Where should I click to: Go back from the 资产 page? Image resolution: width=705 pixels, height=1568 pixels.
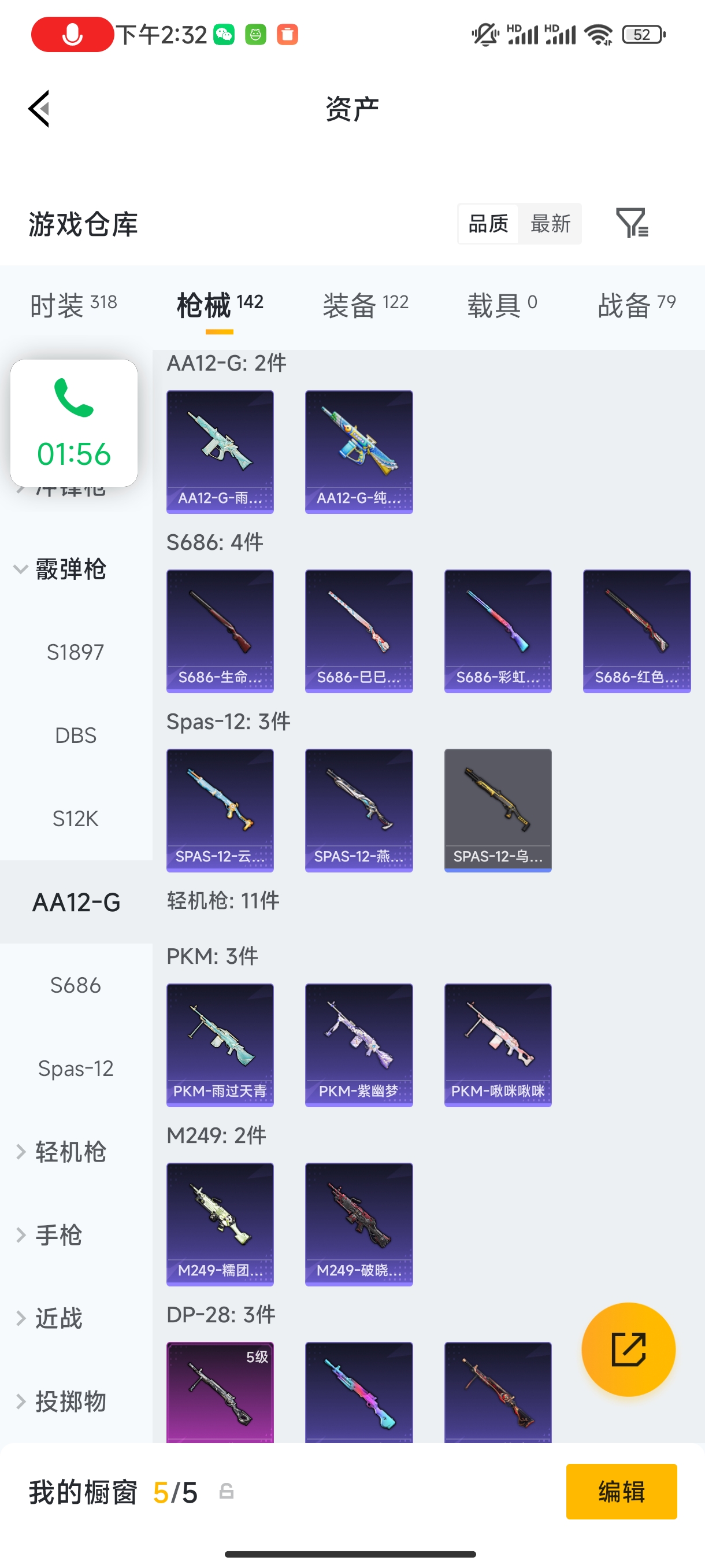[x=39, y=109]
